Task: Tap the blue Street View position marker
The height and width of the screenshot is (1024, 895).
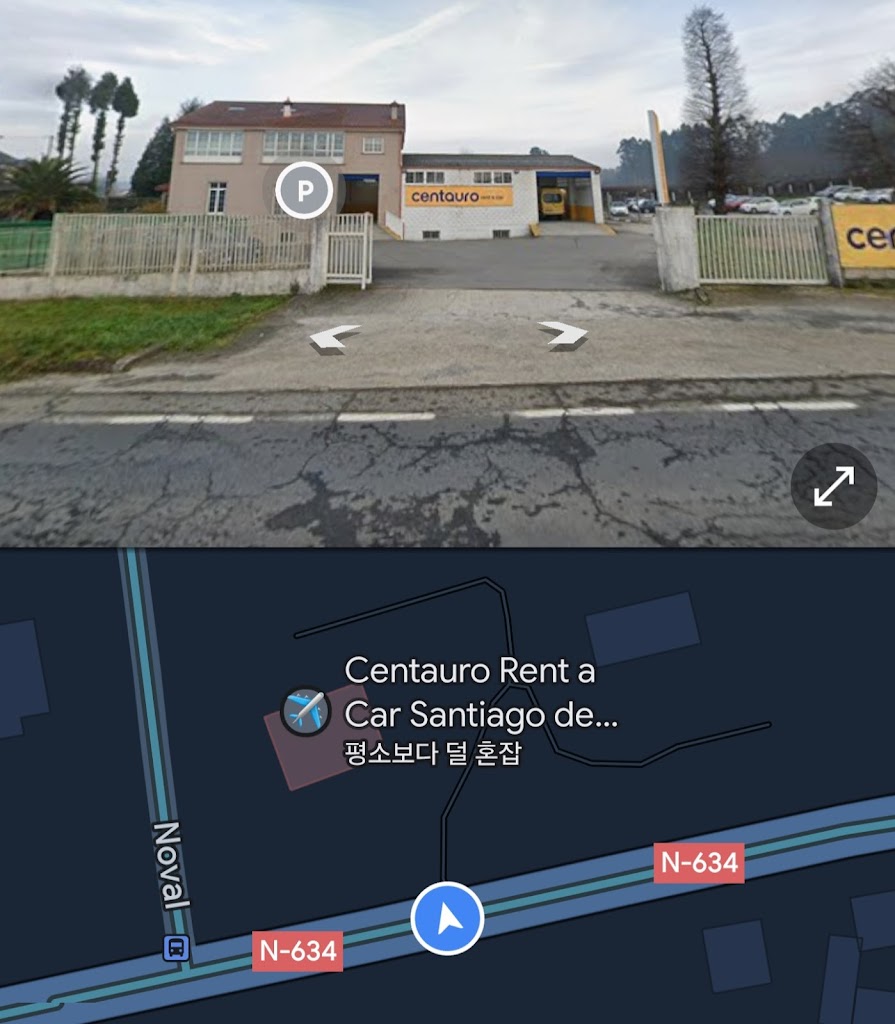Action: 447,918
